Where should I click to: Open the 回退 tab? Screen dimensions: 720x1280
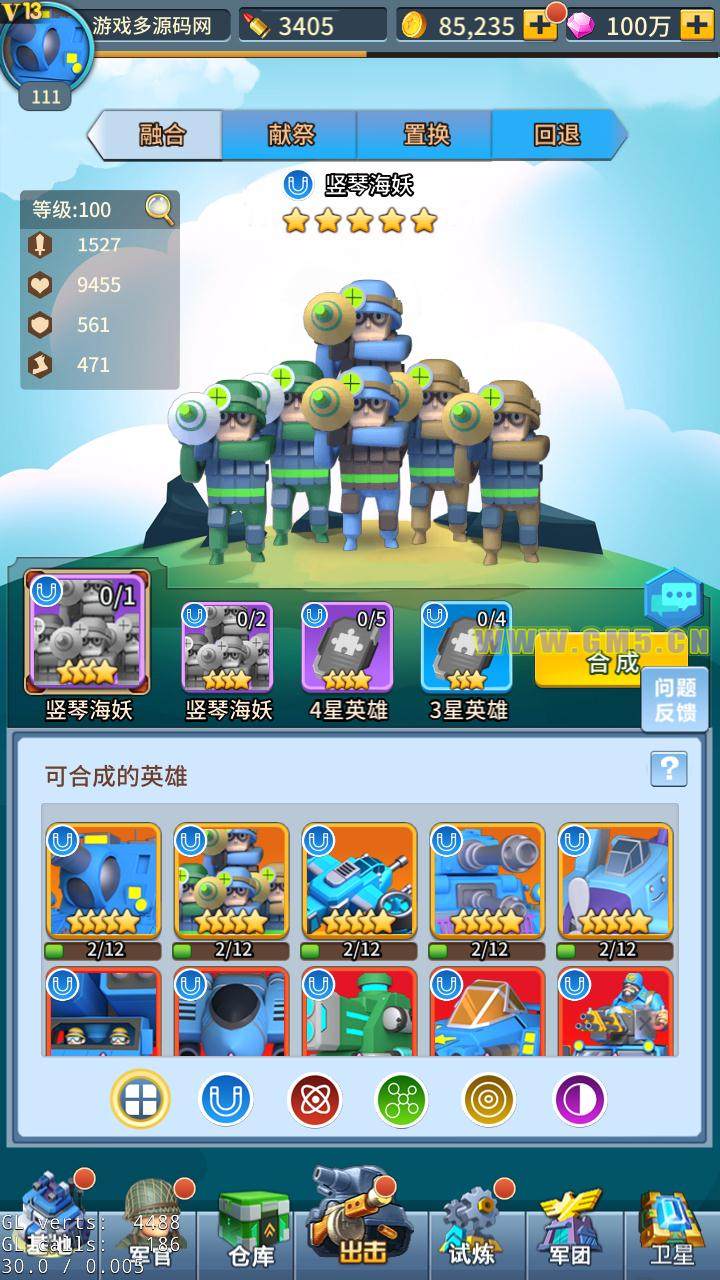pyautogui.click(x=557, y=135)
